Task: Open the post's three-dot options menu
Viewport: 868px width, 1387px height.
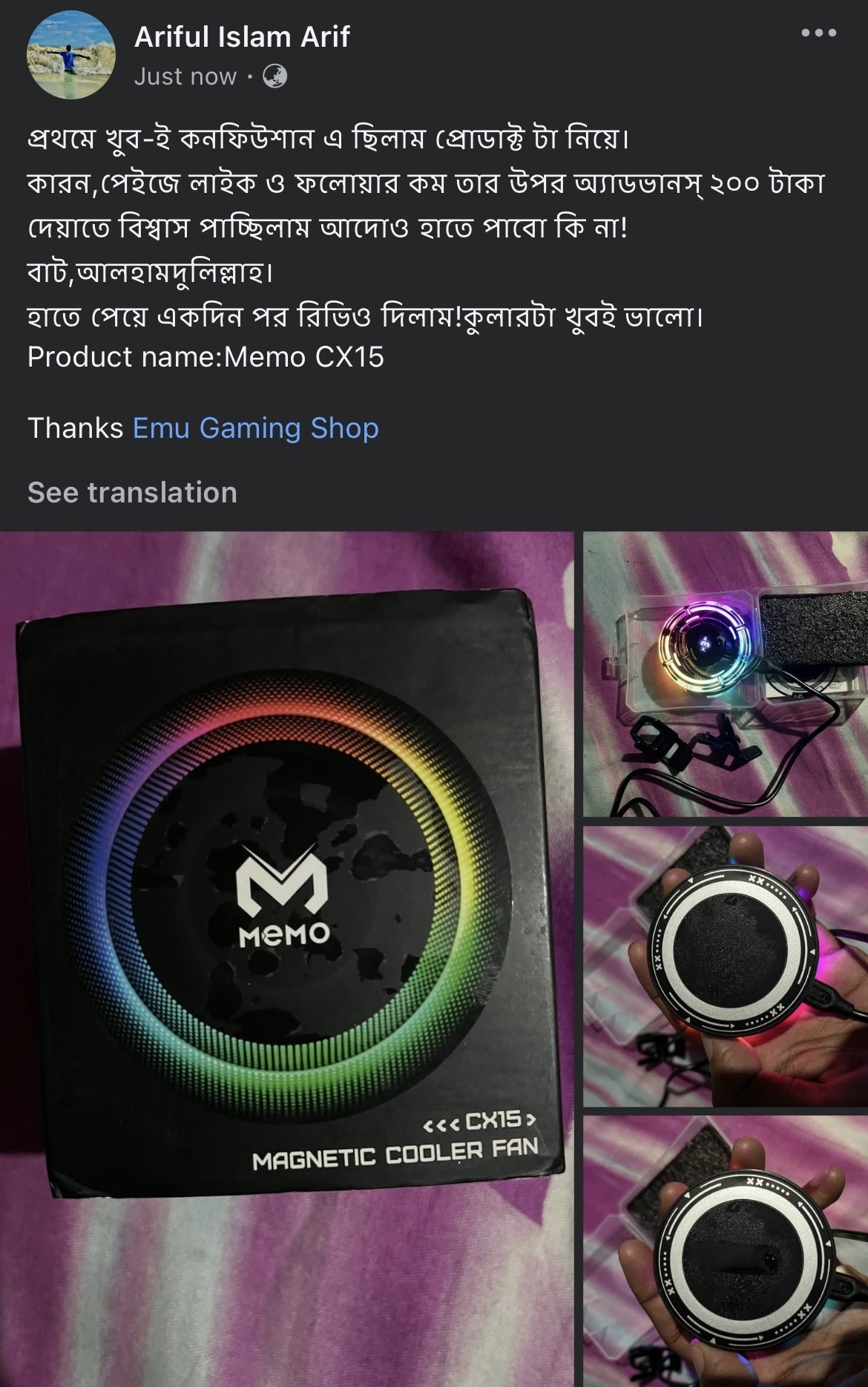Action: [818, 33]
